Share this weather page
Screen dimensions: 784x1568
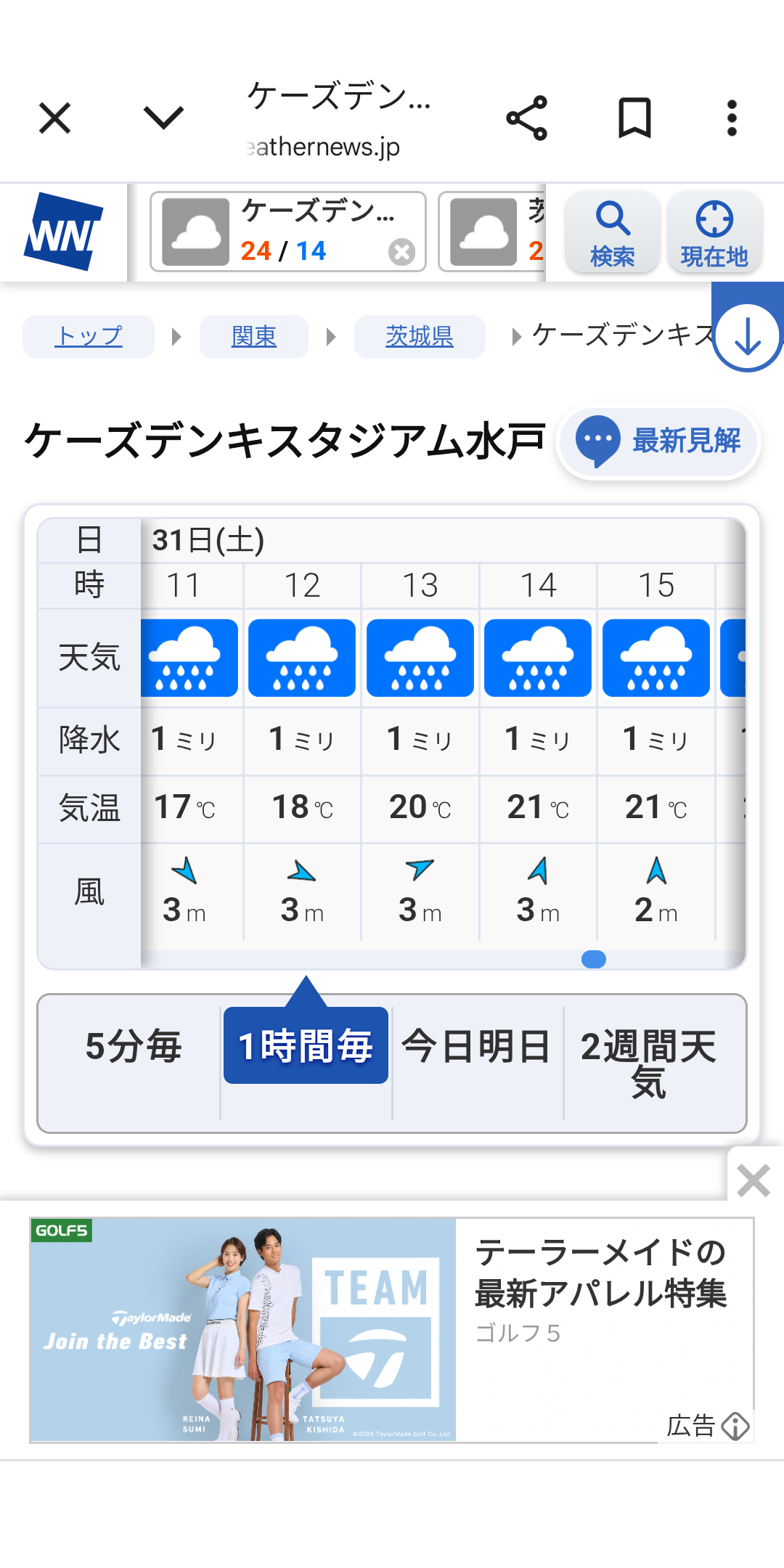[x=526, y=118]
